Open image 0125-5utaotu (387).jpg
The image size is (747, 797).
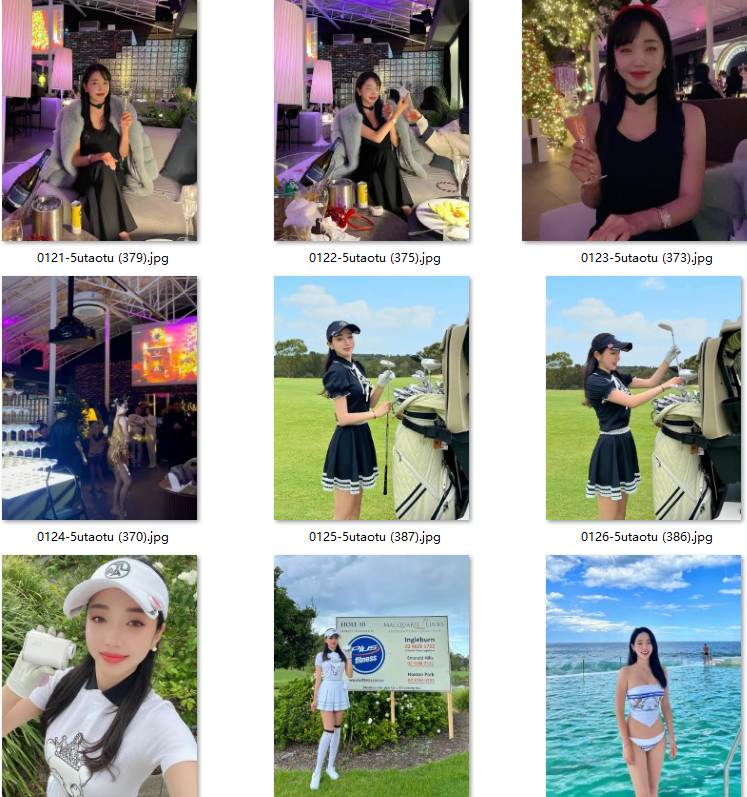coord(372,398)
